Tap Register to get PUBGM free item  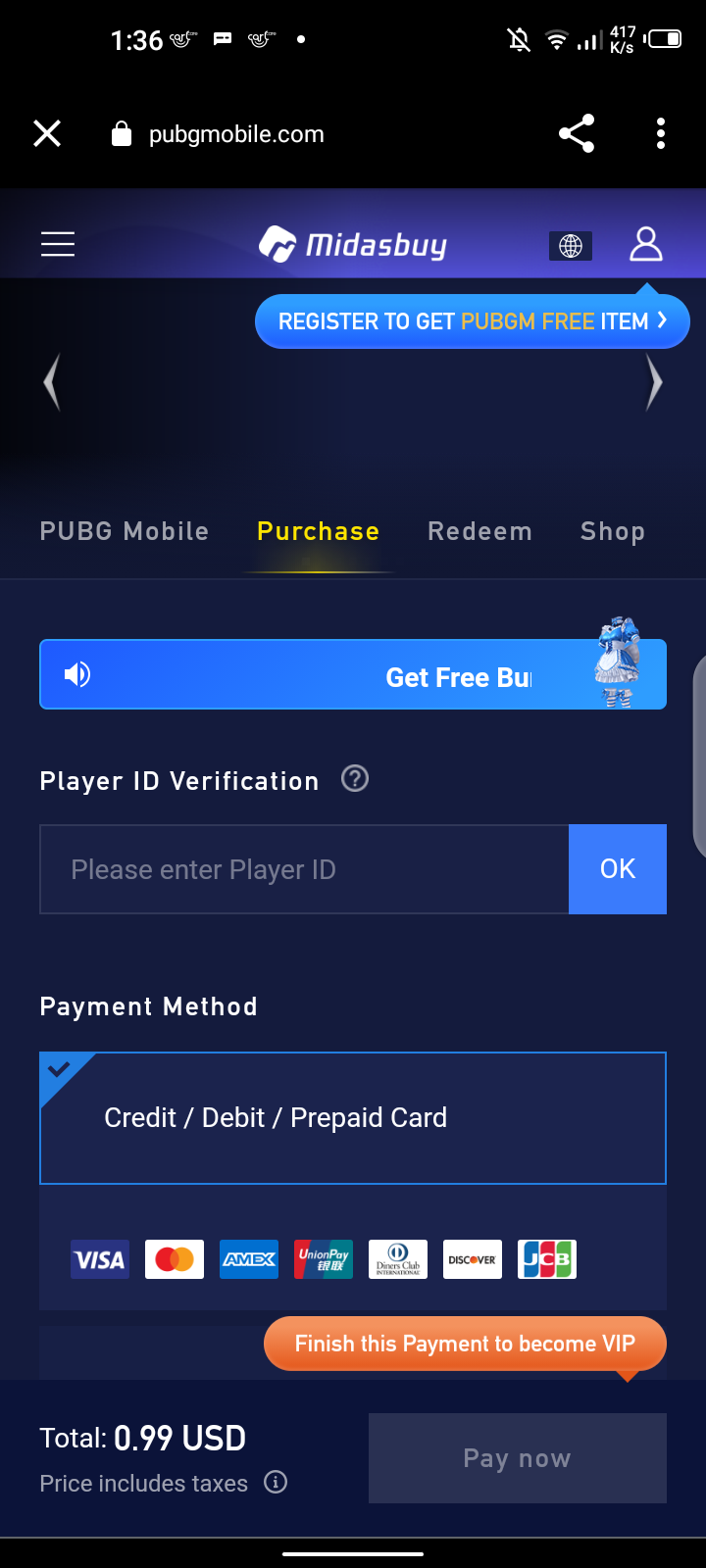pyautogui.click(x=472, y=321)
